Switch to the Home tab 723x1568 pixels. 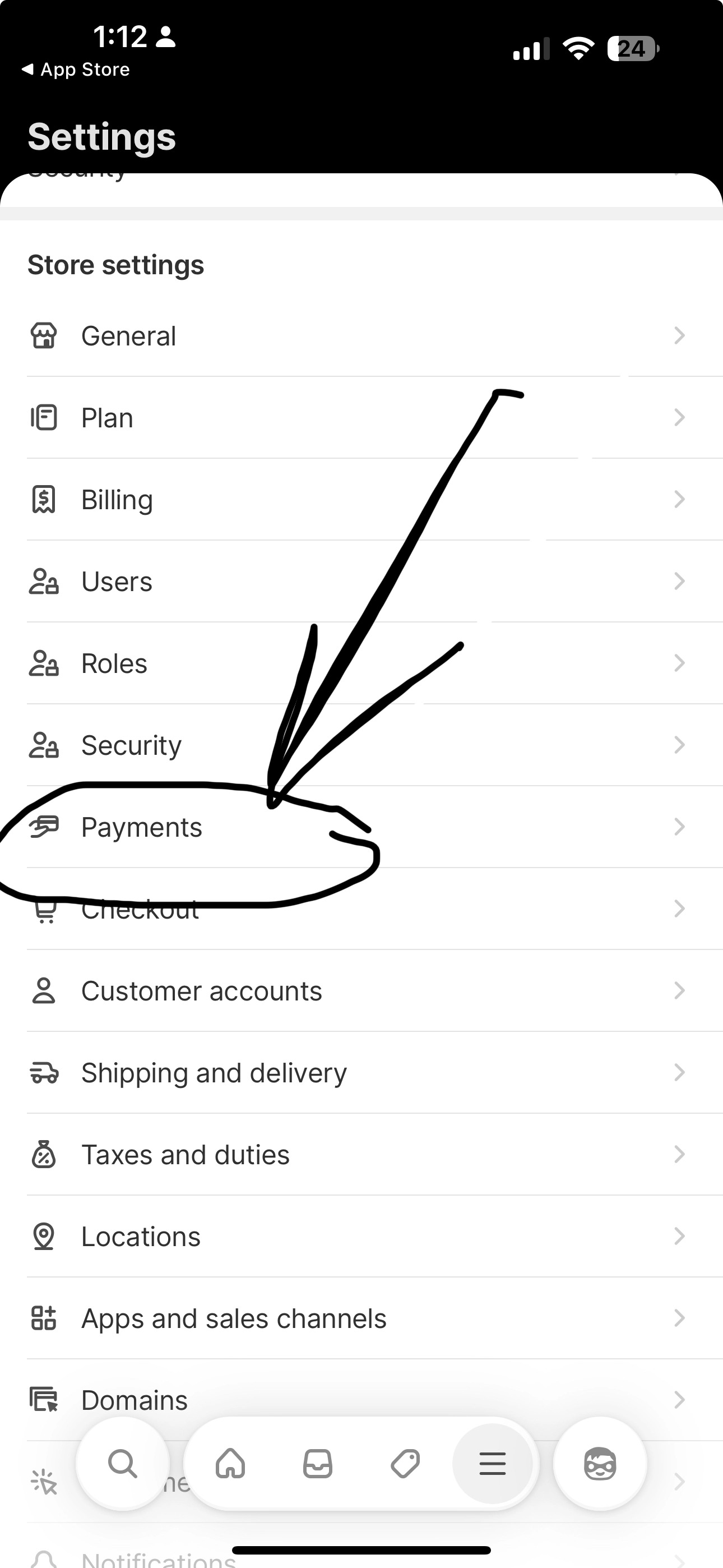tap(231, 1463)
